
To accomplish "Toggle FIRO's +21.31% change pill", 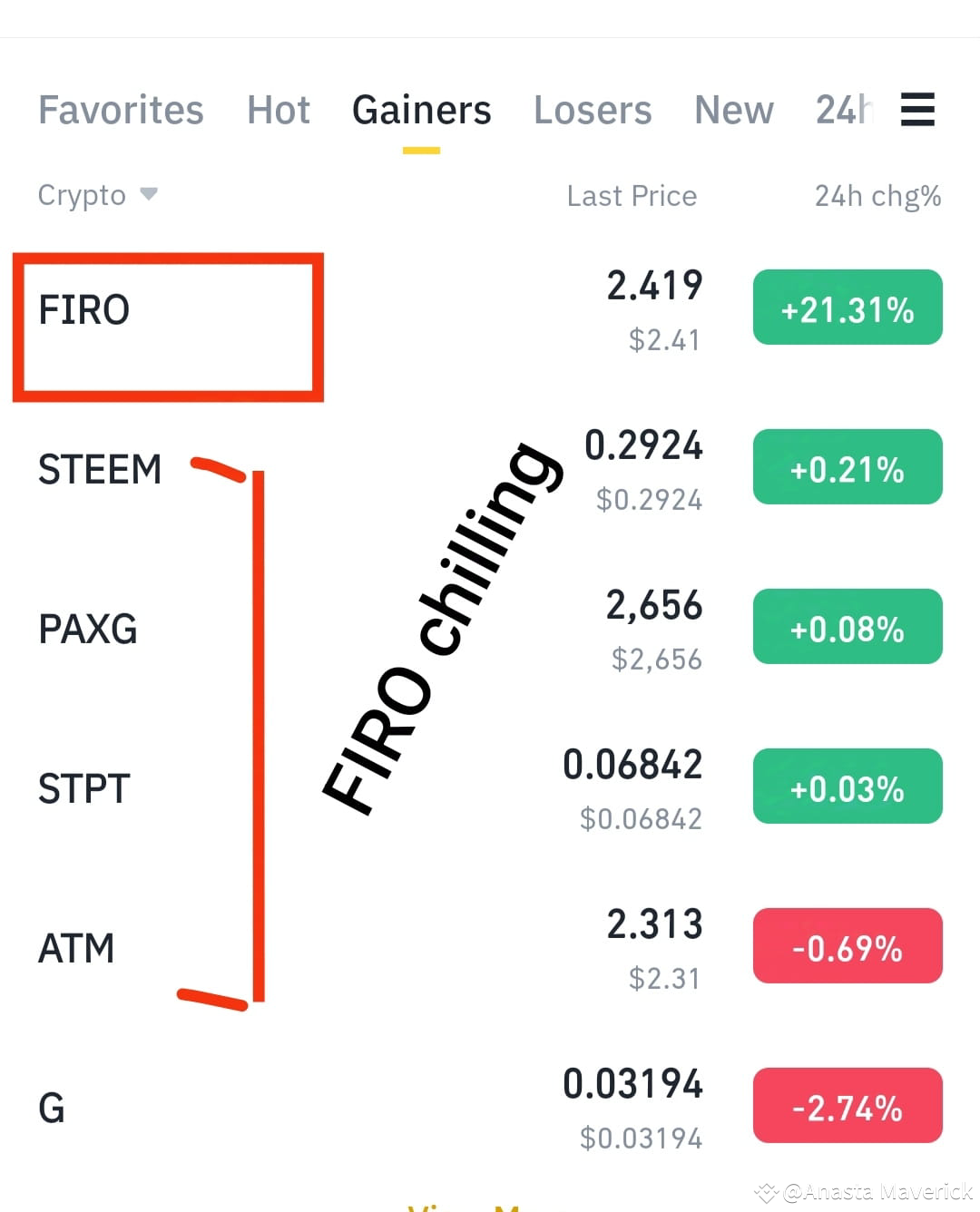I will (x=847, y=308).
